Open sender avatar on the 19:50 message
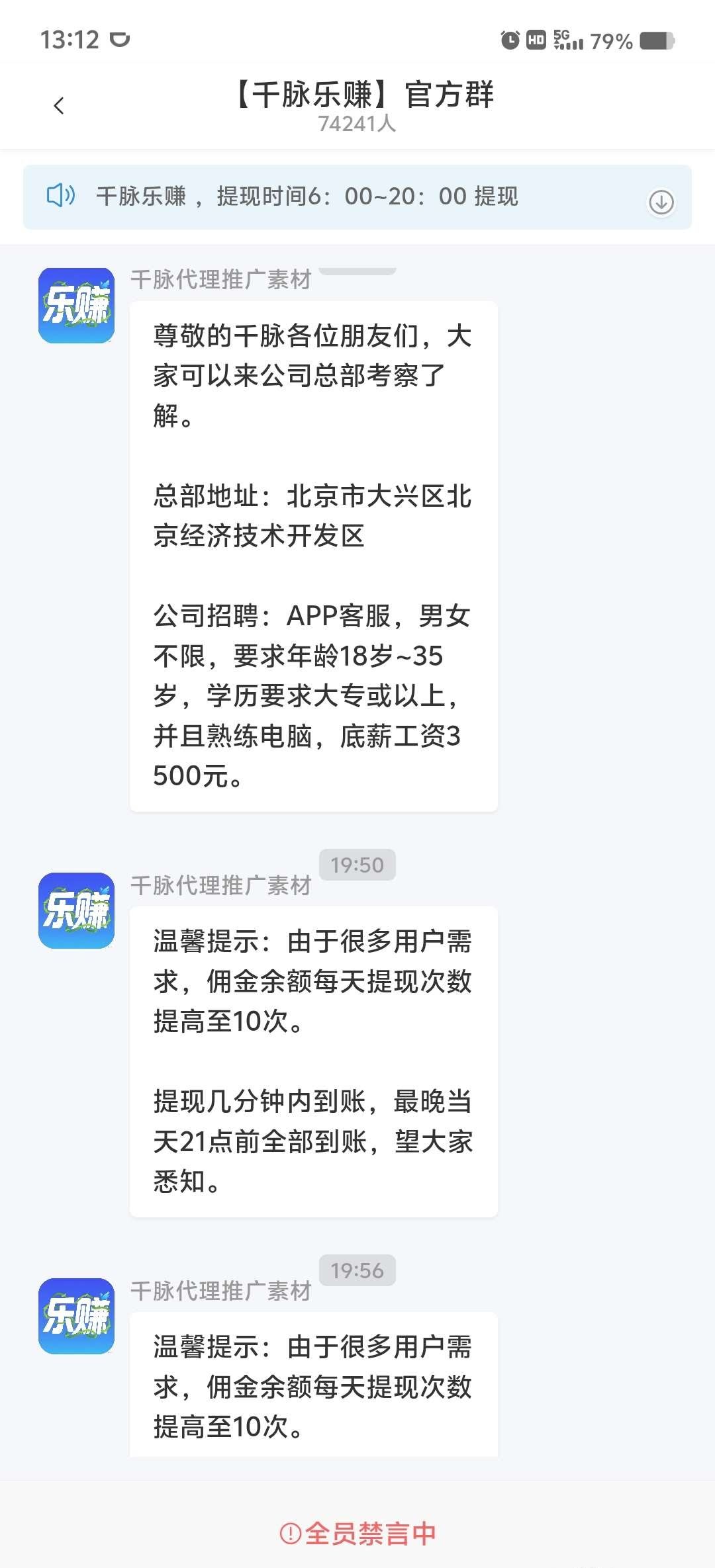The width and height of the screenshot is (715, 1568). point(77,910)
